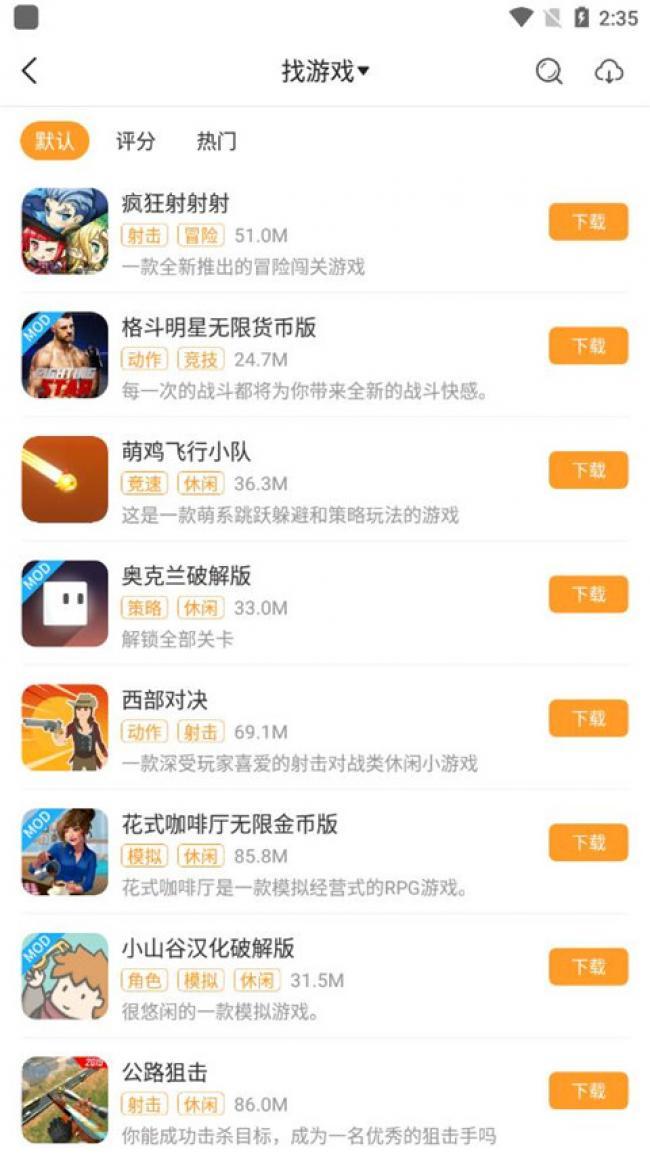Viewport: 650px width, 1155px height.
Task: View the 萌鸡飞行小队 listing
Action: [x=186, y=452]
